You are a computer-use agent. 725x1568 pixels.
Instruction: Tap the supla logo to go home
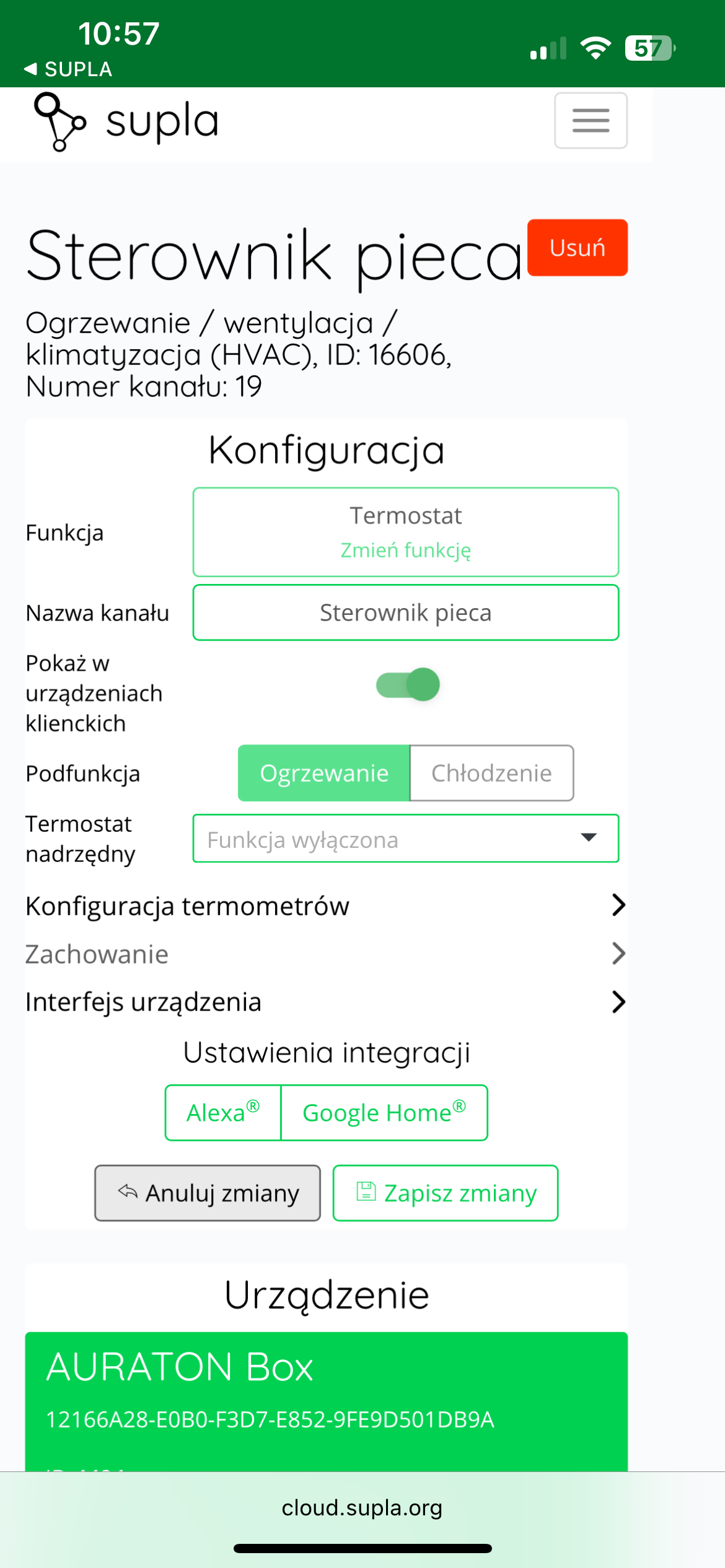(127, 121)
